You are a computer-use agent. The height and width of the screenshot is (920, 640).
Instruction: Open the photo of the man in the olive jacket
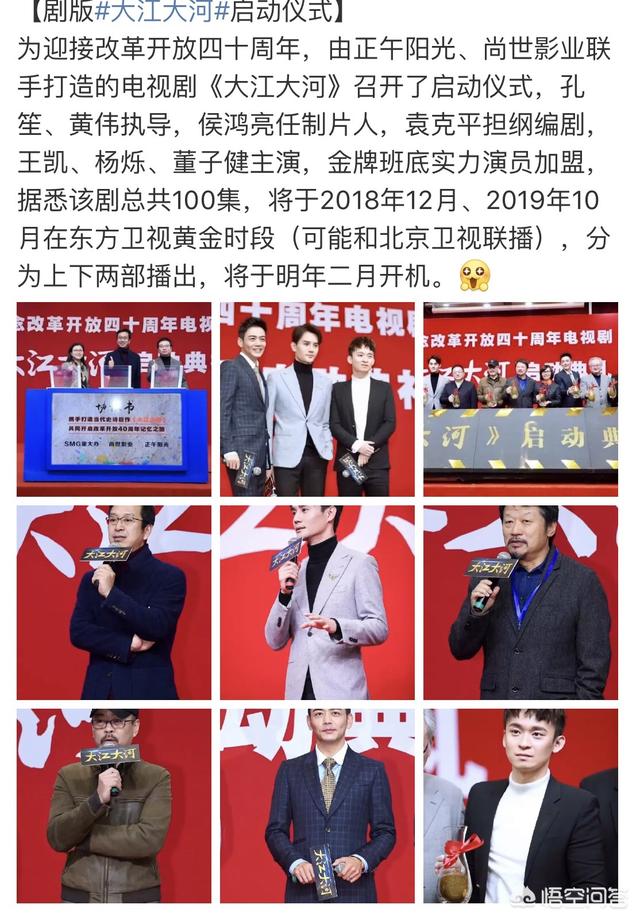[x=113, y=806]
